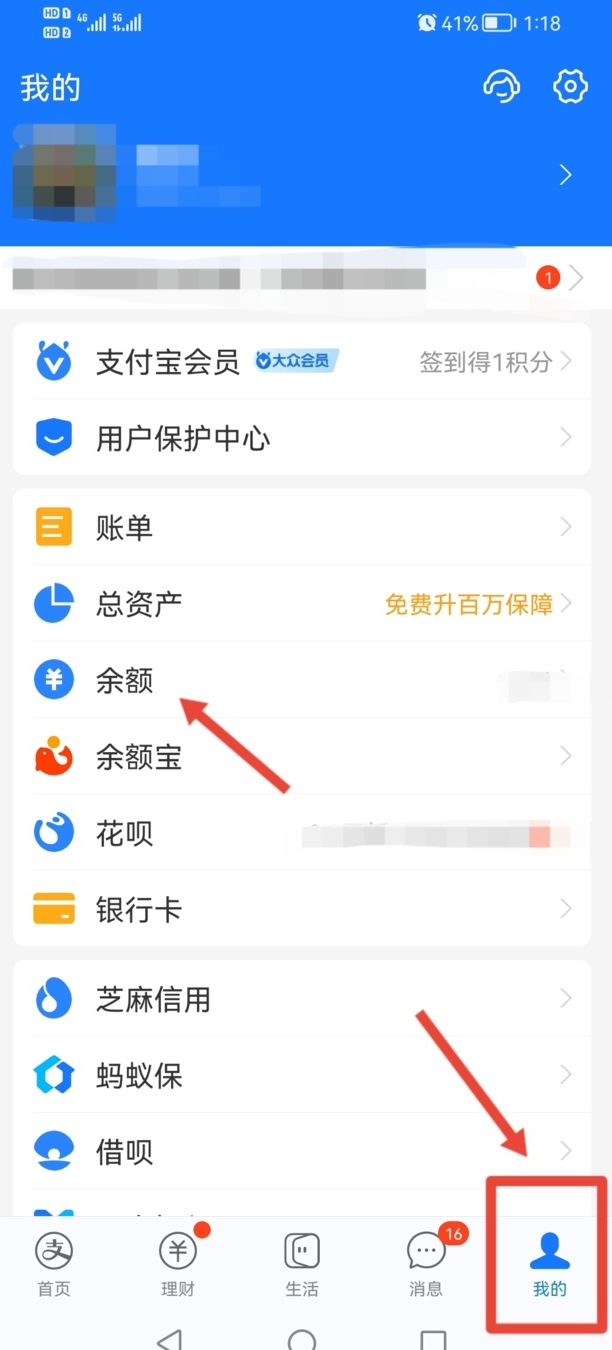This screenshot has height=1350, width=612.
Task: Open 余额 balance row
Action: point(300,681)
